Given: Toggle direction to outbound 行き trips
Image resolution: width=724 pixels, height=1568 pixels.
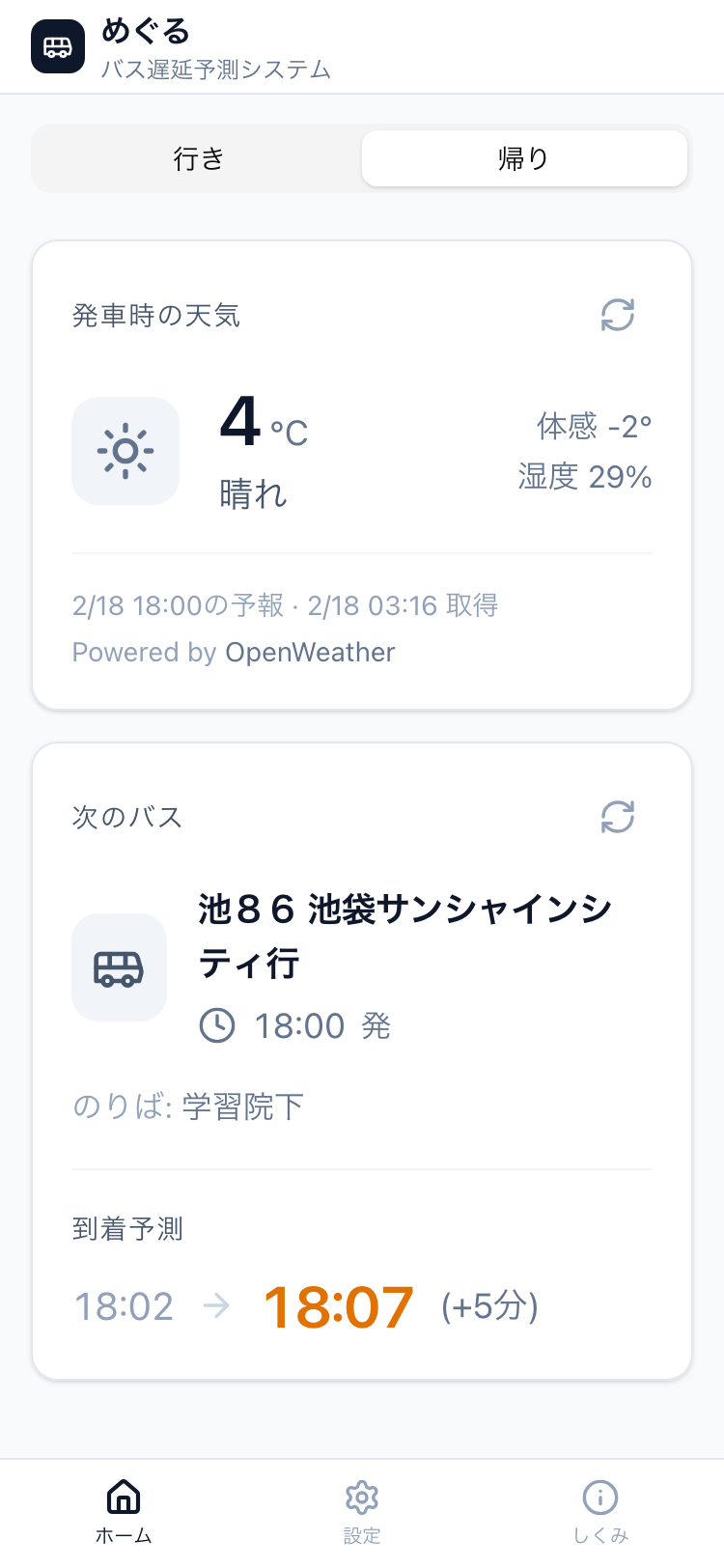Looking at the screenshot, I should (x=197, y=157).
